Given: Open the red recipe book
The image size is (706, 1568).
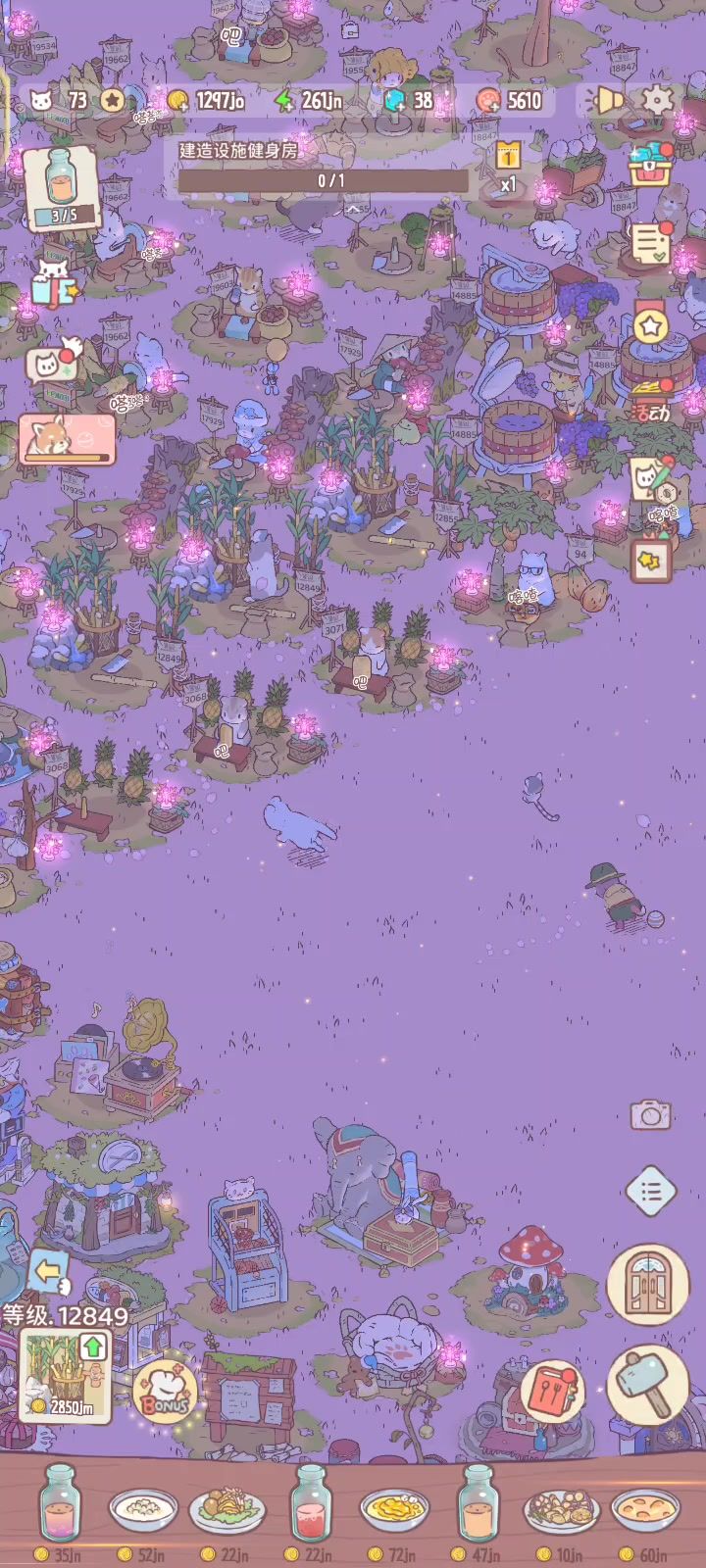Looking at the screenshot, I should click(552, 1390).
